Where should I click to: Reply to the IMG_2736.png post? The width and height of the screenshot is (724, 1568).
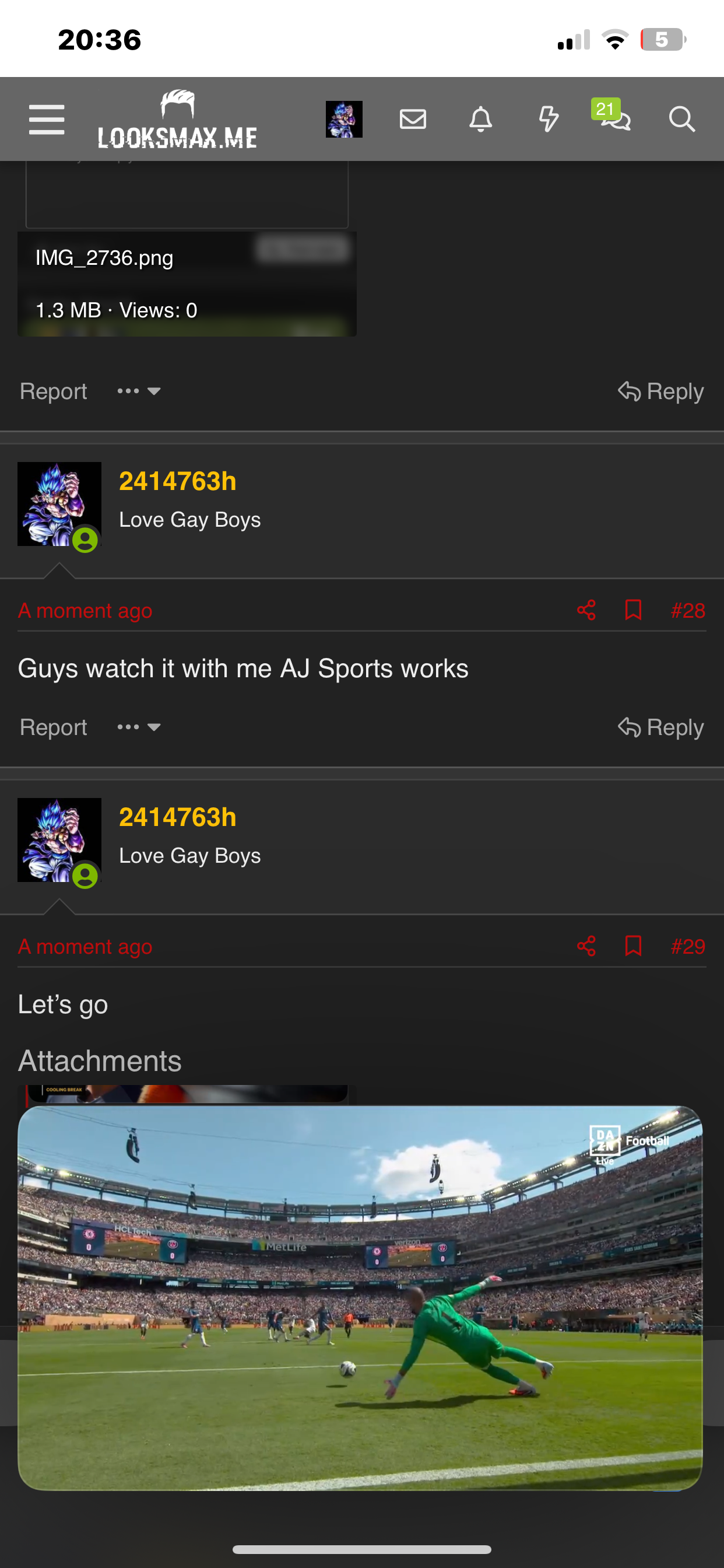(660, 391)
